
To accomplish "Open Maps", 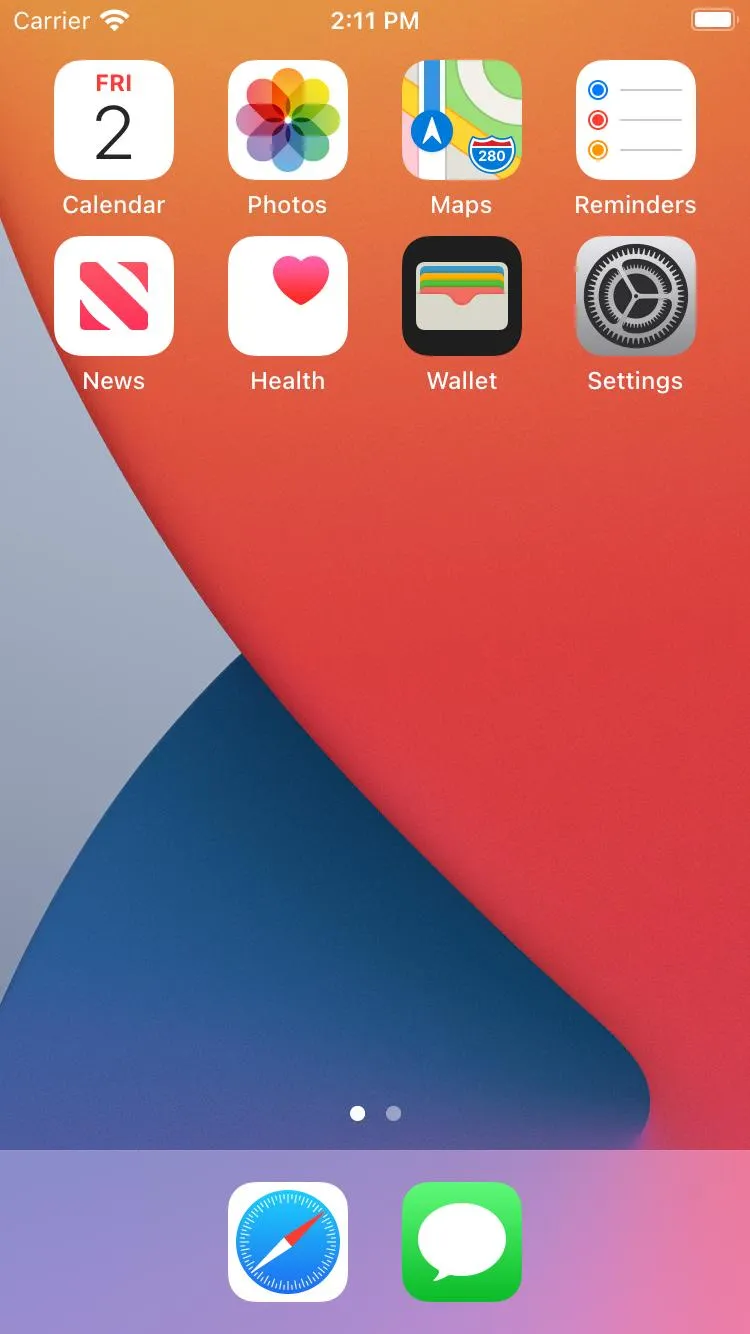I will (461, 120).
